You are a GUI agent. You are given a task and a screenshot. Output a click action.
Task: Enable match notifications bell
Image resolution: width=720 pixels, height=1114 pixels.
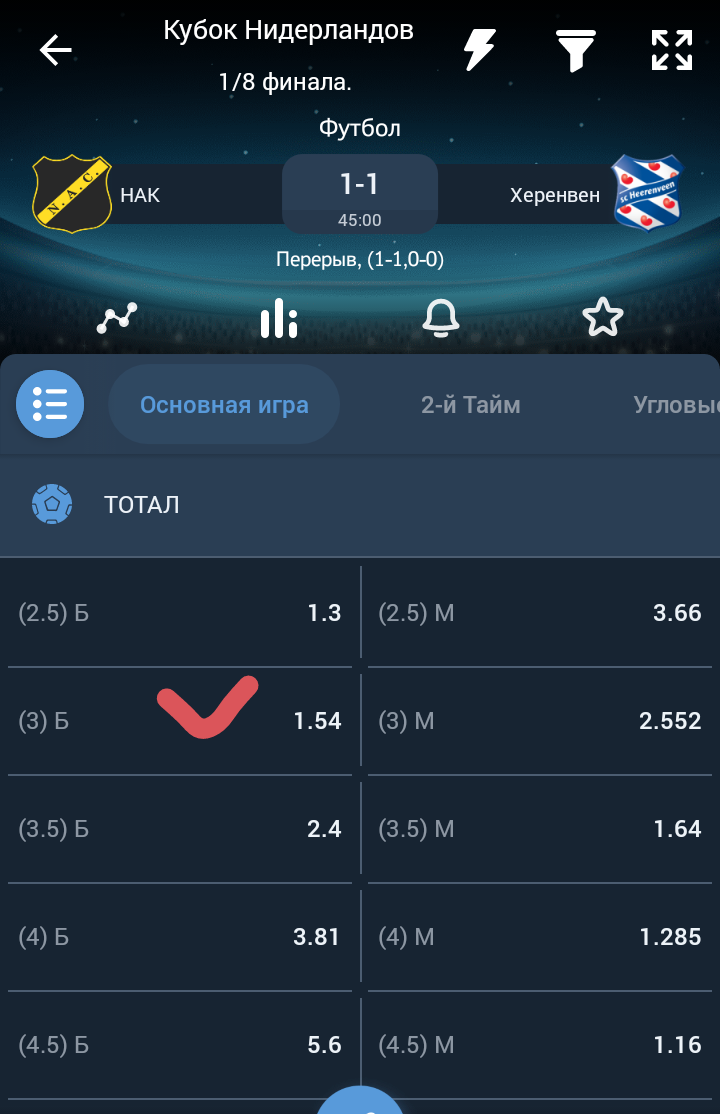(x=440, y=319)
